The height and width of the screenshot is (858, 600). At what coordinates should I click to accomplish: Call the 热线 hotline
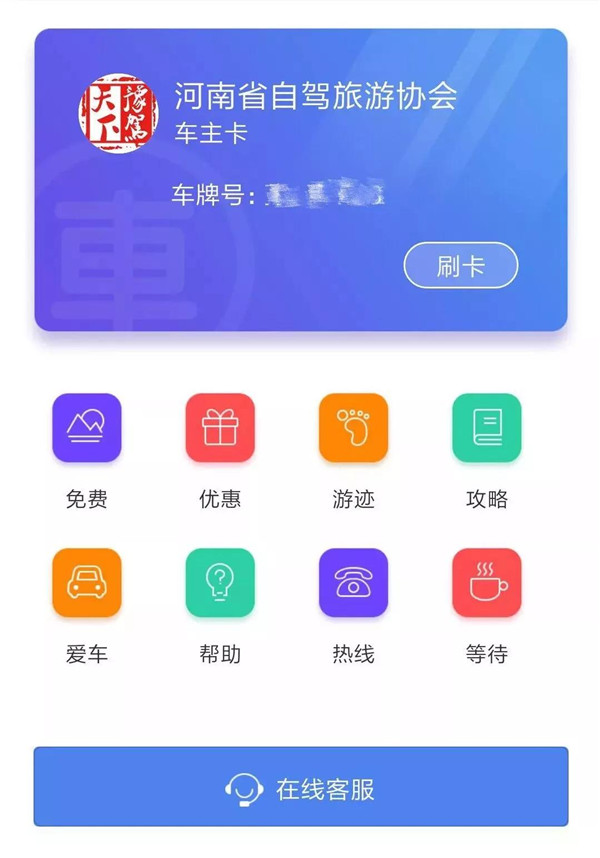[353, 583]
